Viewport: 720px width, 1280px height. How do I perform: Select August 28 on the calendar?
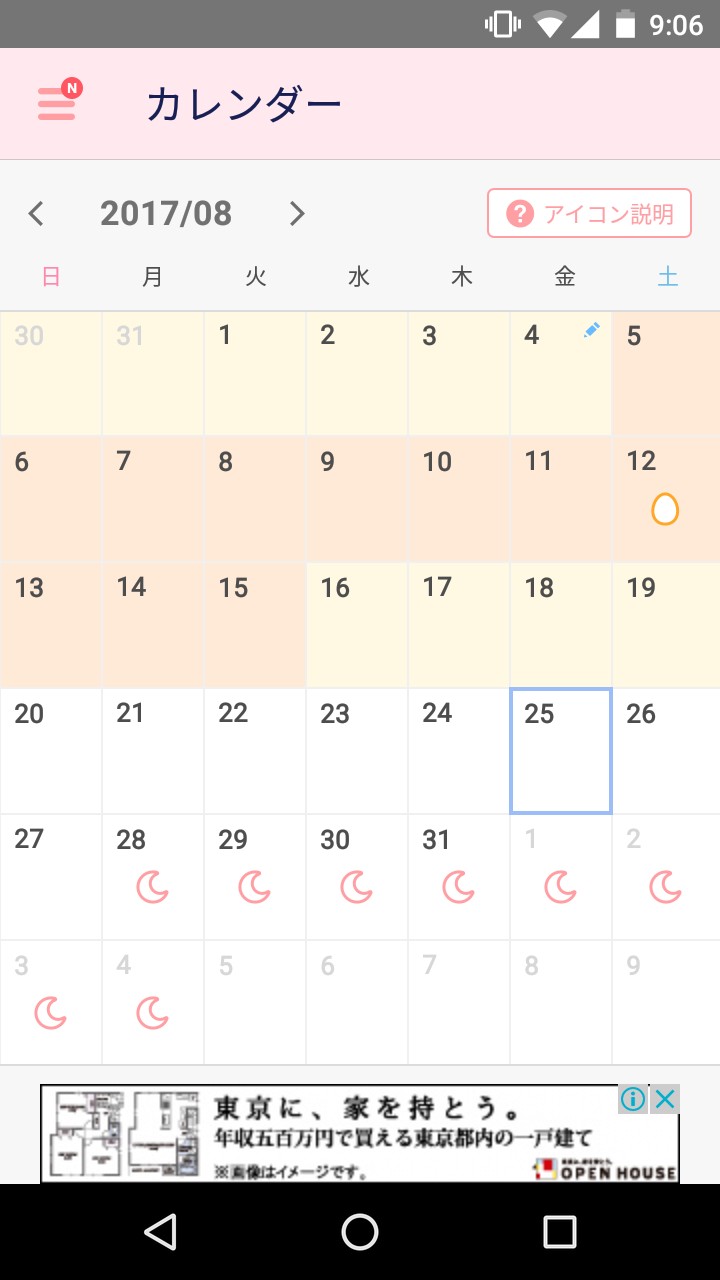click(153, 877)
